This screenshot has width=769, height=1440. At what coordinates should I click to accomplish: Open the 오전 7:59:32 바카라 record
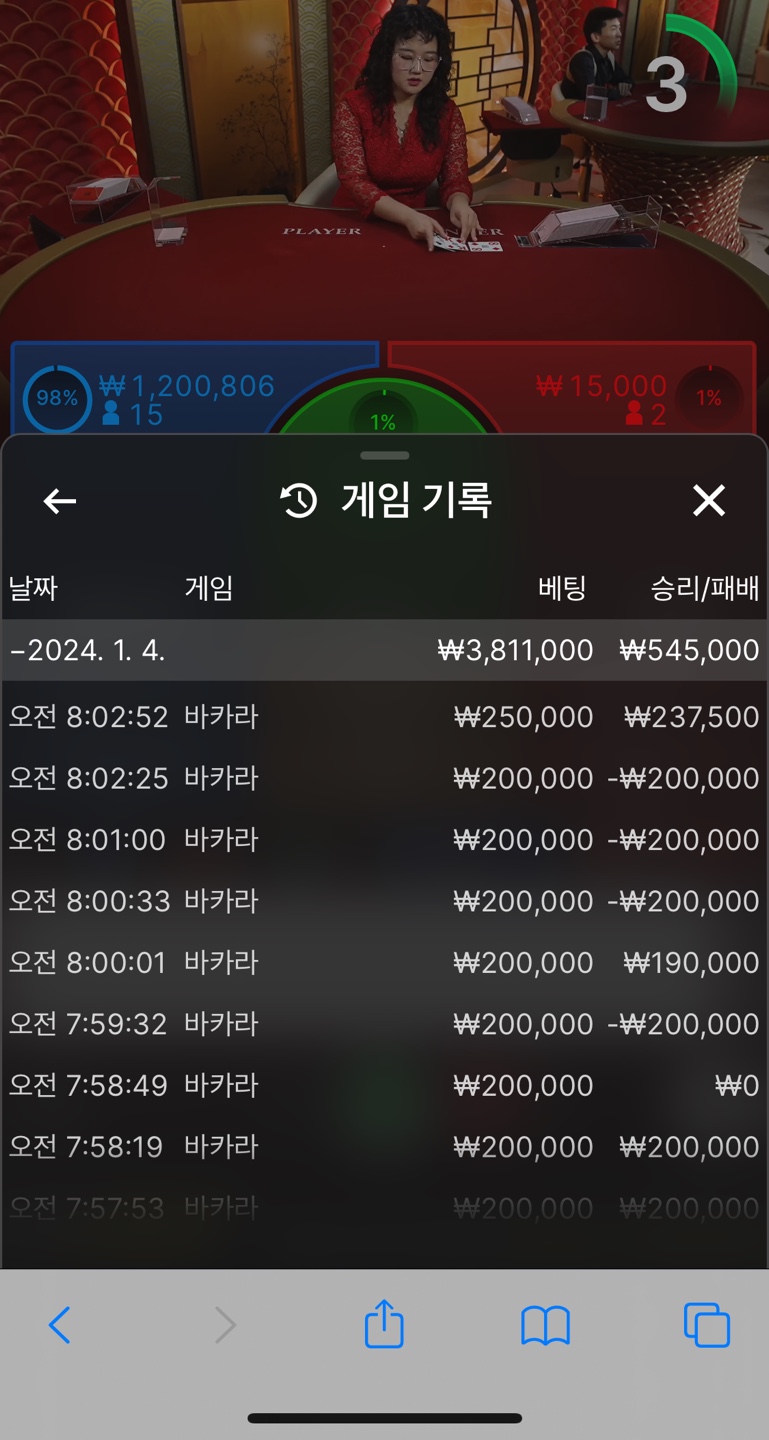(384, 1024)
